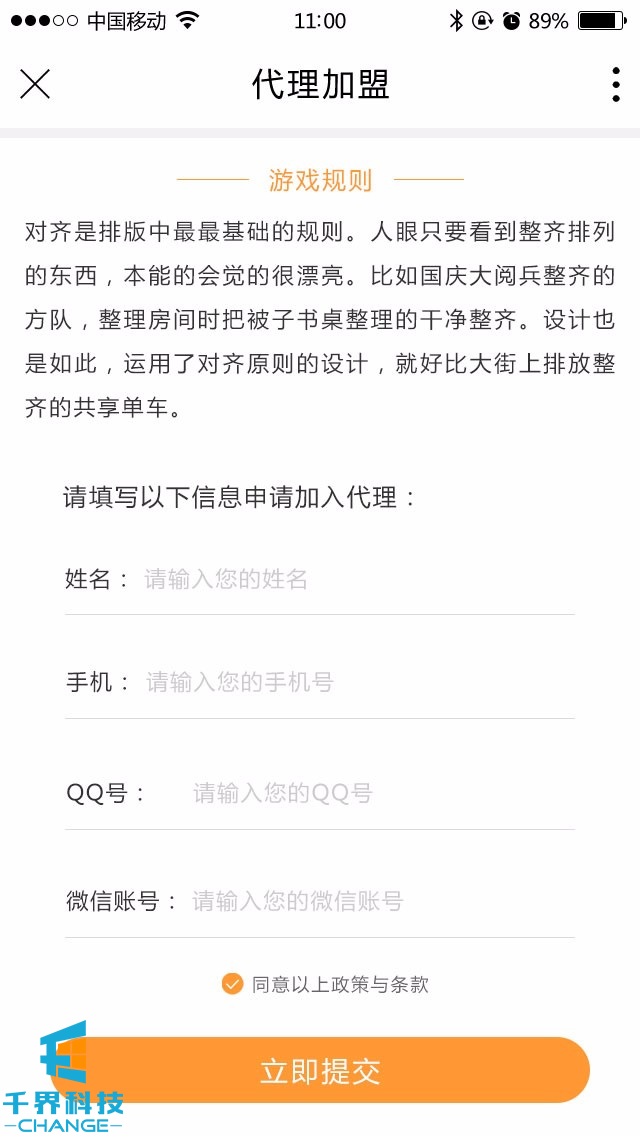Viewport: 640px width, 1136px height.
Task: Open the three-dot overflow menu
Action: (x=615, y=85)
